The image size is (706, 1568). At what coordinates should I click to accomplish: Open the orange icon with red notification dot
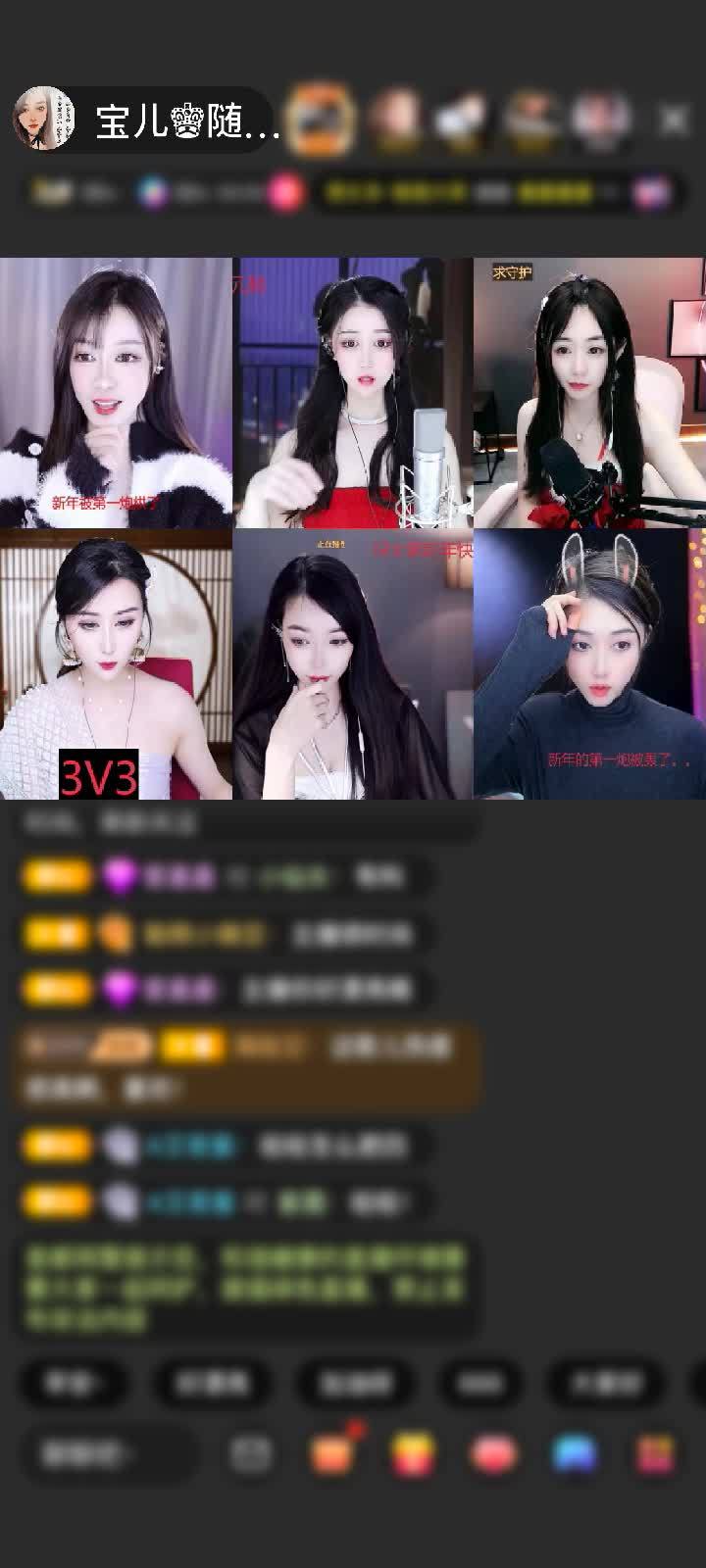(332, 1454)
